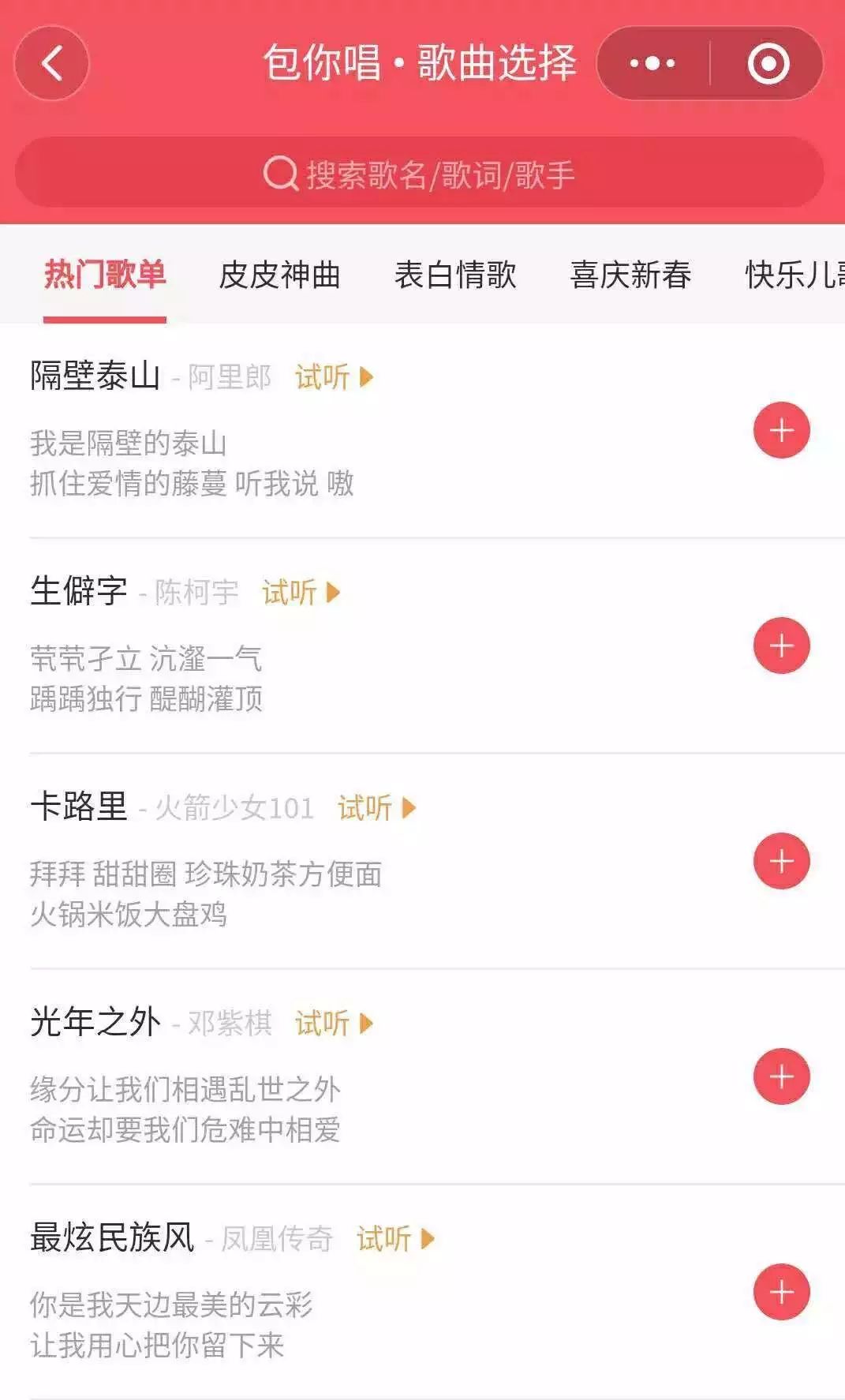Play the 试听 preview for 生僻字
The image size is (845, 1400).
300,593
